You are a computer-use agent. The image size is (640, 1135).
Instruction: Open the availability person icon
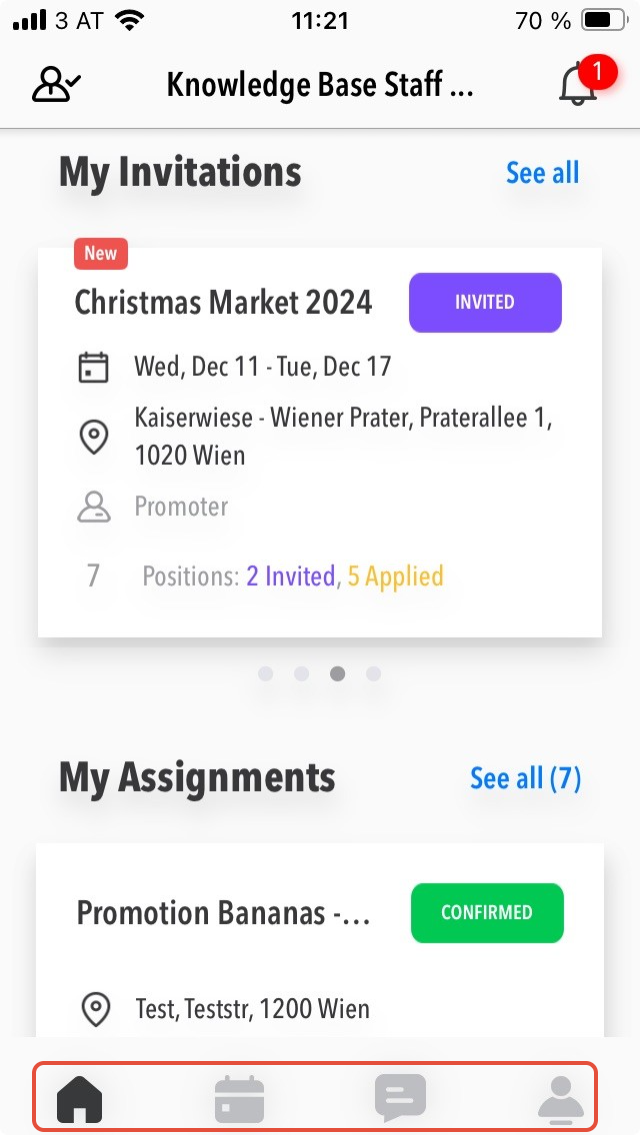(x=56, y=85)
